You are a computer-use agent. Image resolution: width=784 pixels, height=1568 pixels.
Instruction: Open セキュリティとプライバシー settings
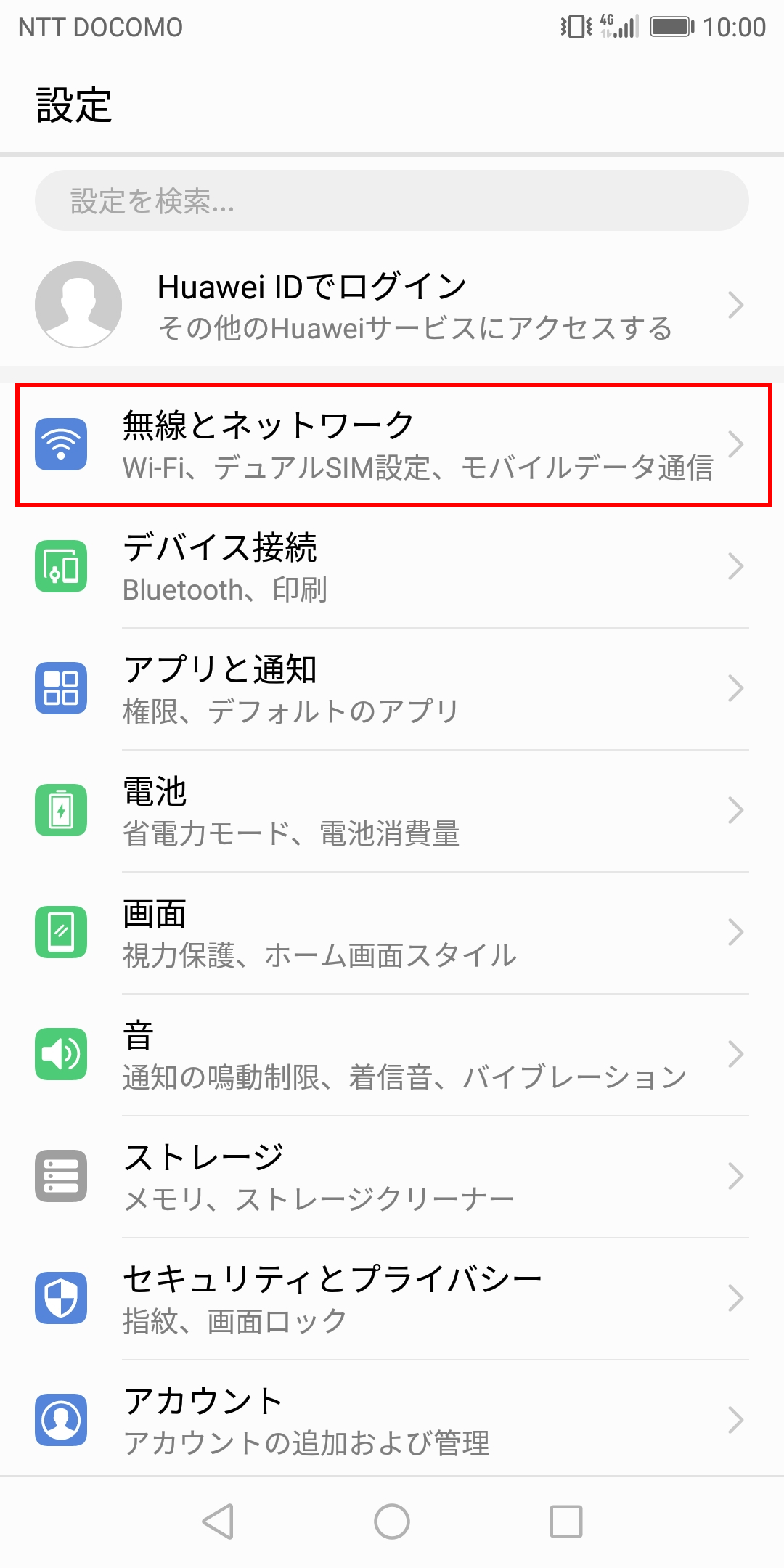(392, 1299)
